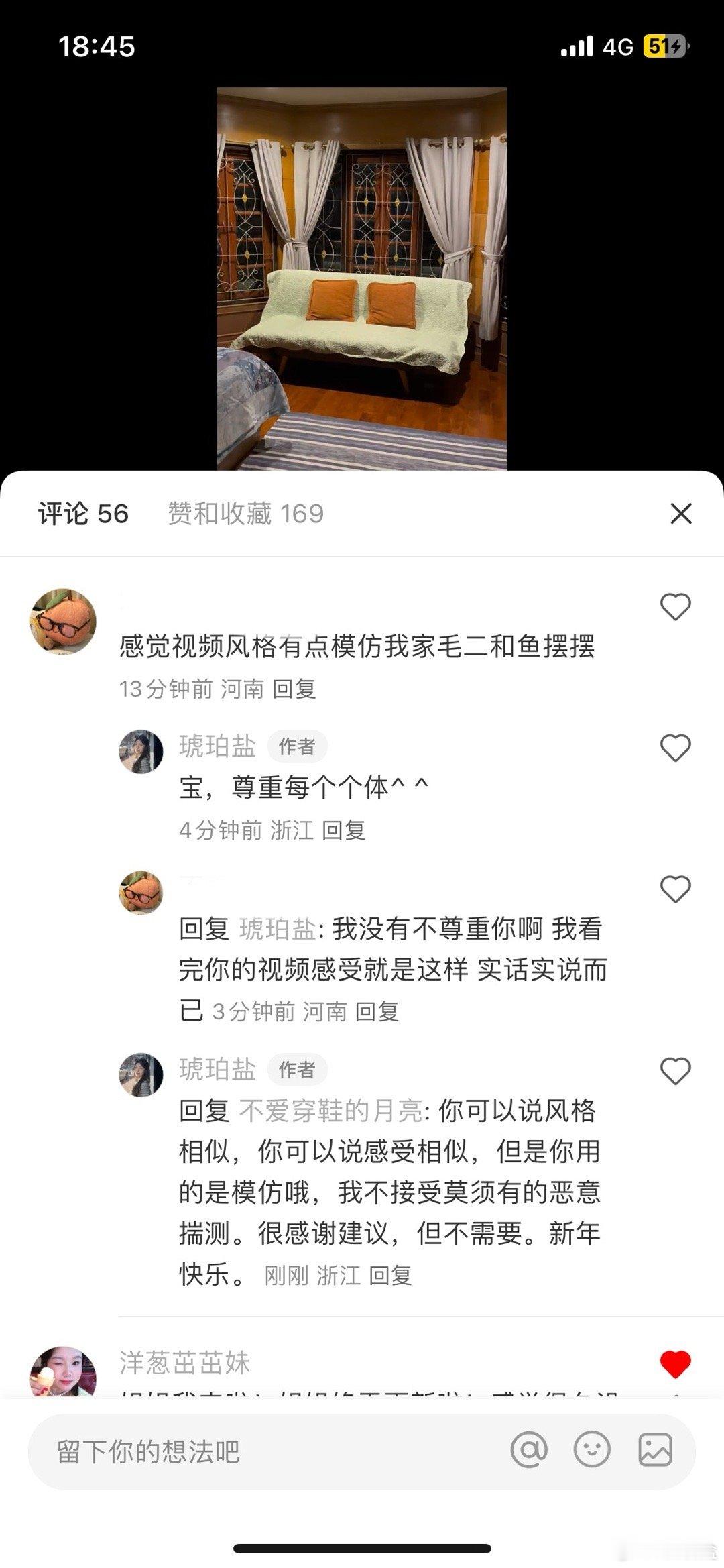Tap the cellular signal indicator
724x1568 pixels.
(578, 47)
